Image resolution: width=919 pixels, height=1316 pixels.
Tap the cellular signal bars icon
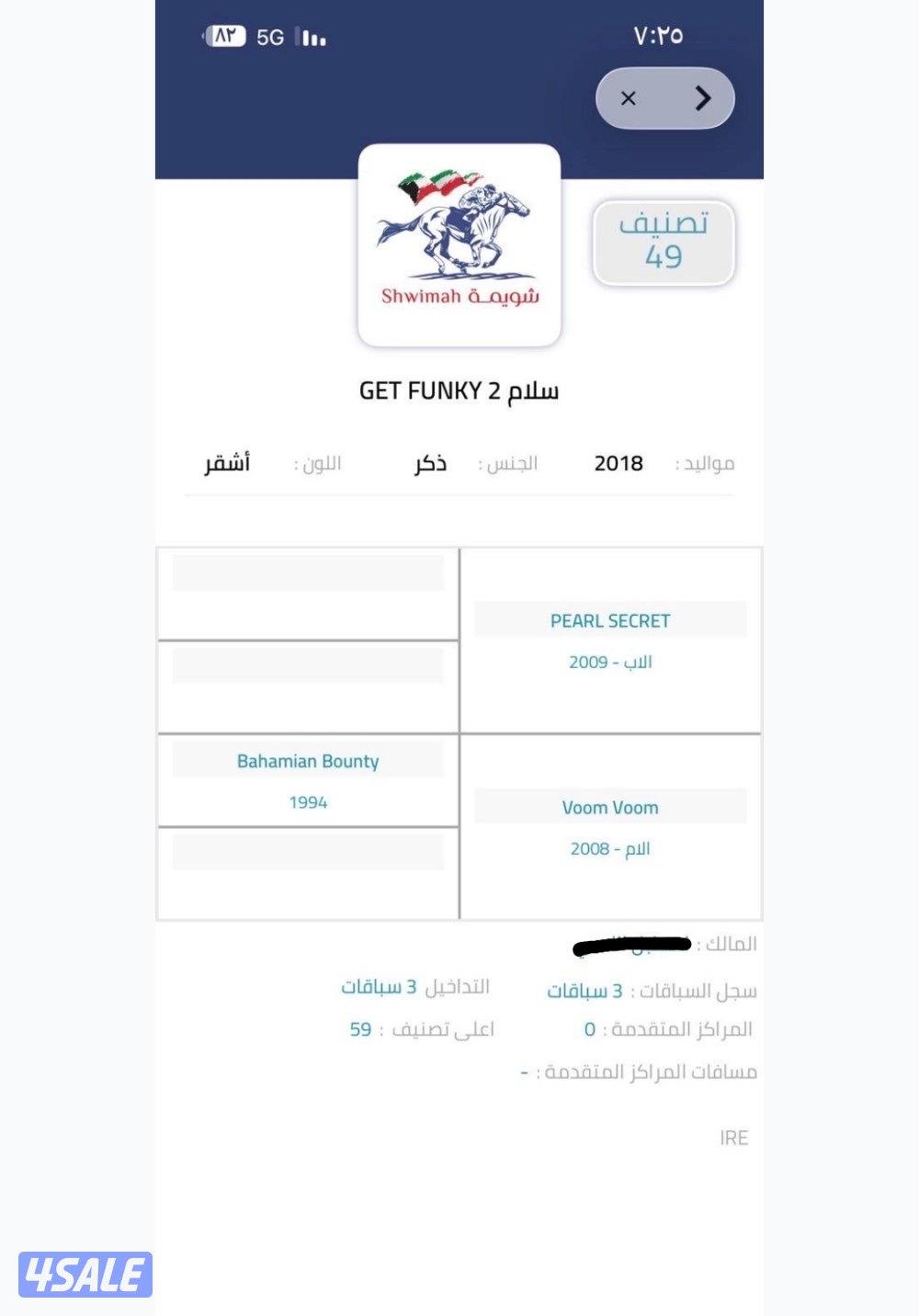311,38
